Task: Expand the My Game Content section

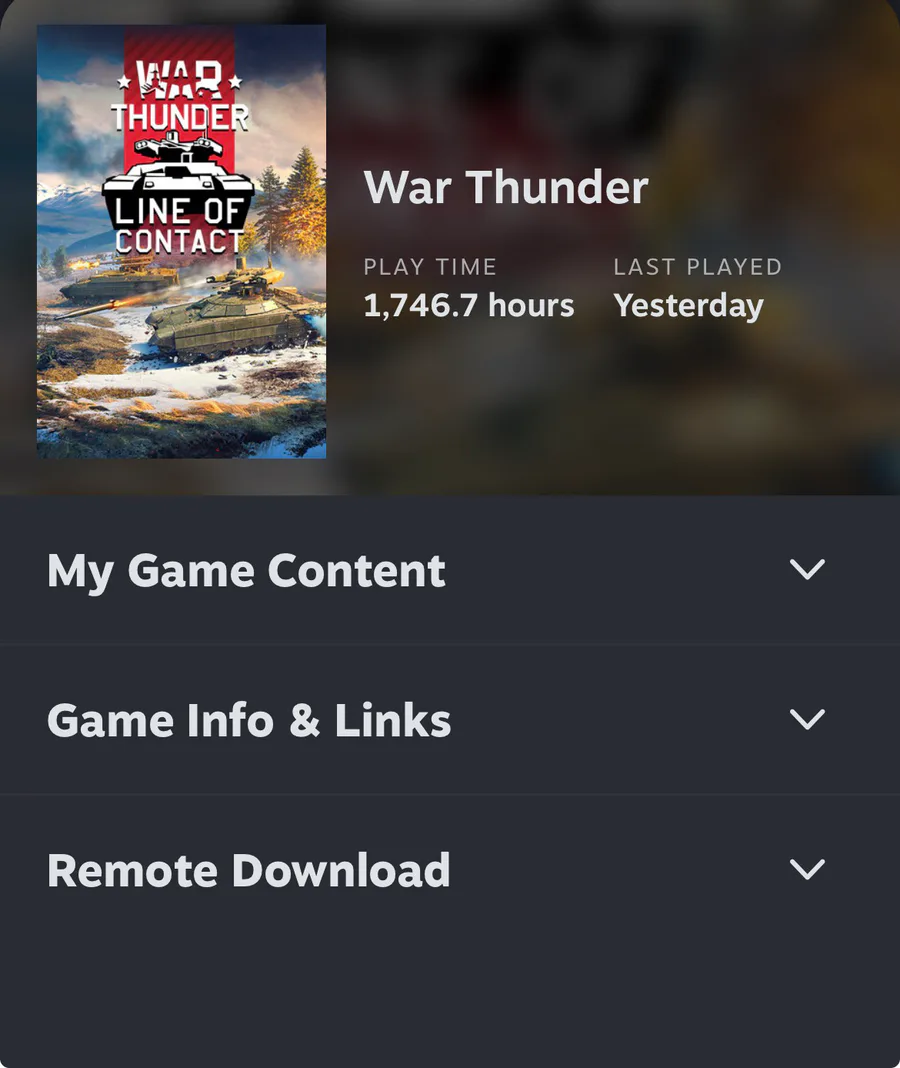Action: pyautogui.click(x=450, y=570)
